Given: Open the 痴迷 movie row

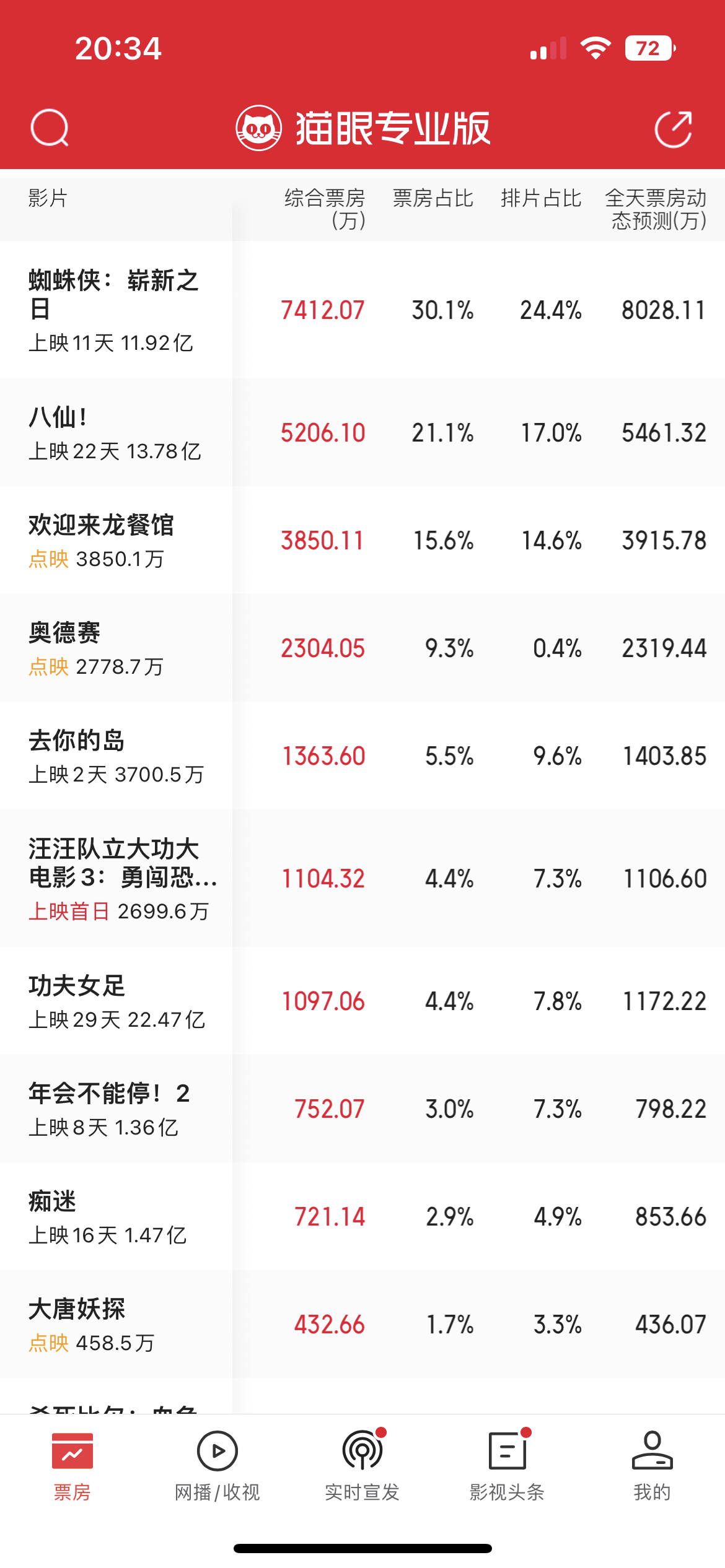Looking at the screenshot, I should coord(362,1216).
